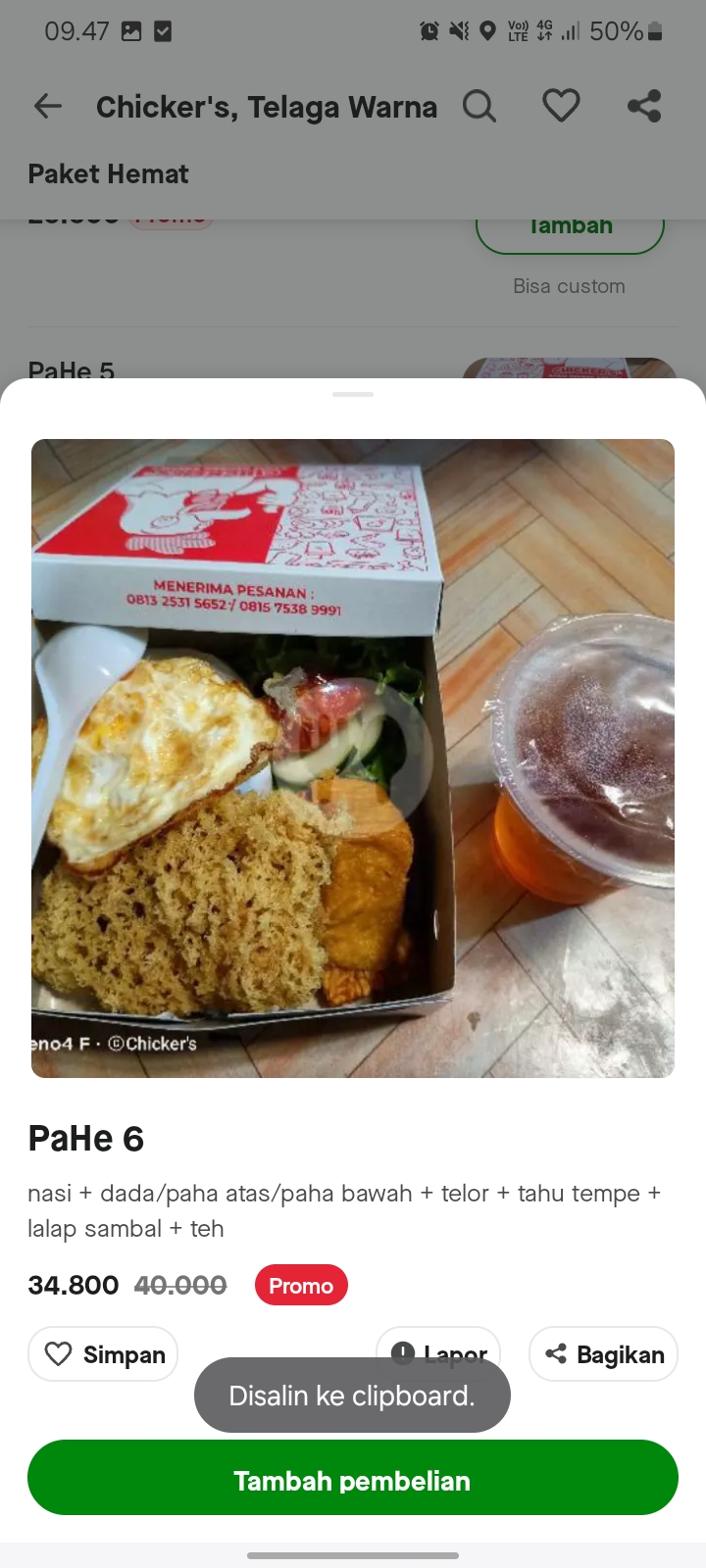Image resolution: width=706 pixels, height=1568 pixels.
Task: Tap Tambah pembelian to add PaHe 6
Action: coord(353,1478)
